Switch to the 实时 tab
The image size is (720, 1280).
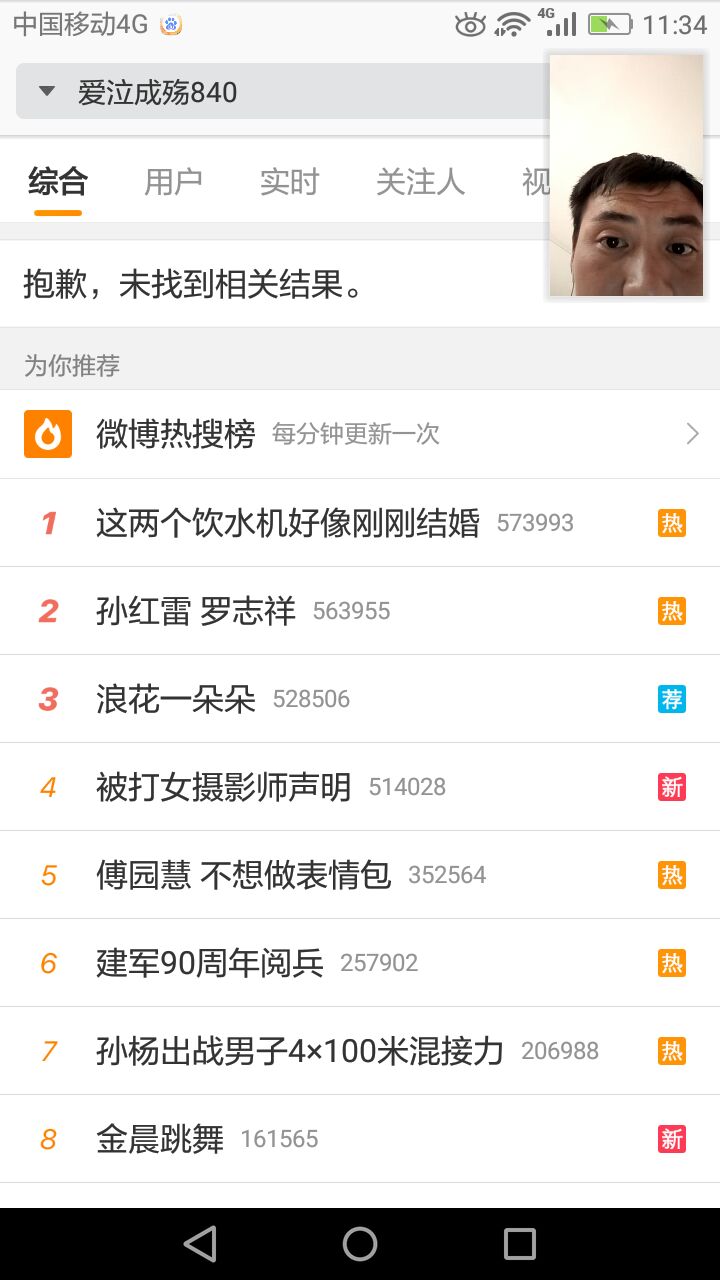(x=289, y=181)
